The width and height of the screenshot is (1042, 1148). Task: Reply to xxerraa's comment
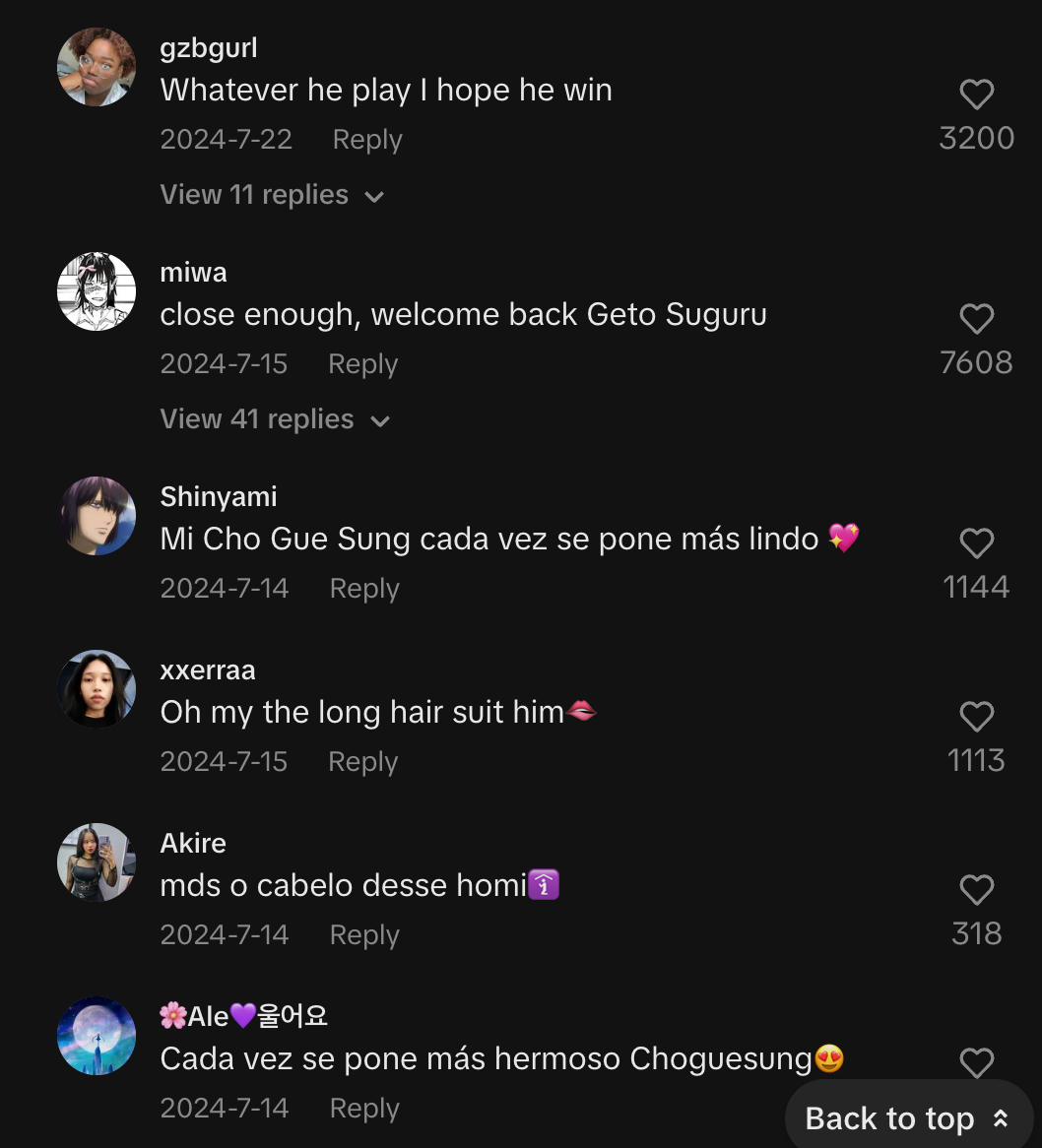pos(362,762)
